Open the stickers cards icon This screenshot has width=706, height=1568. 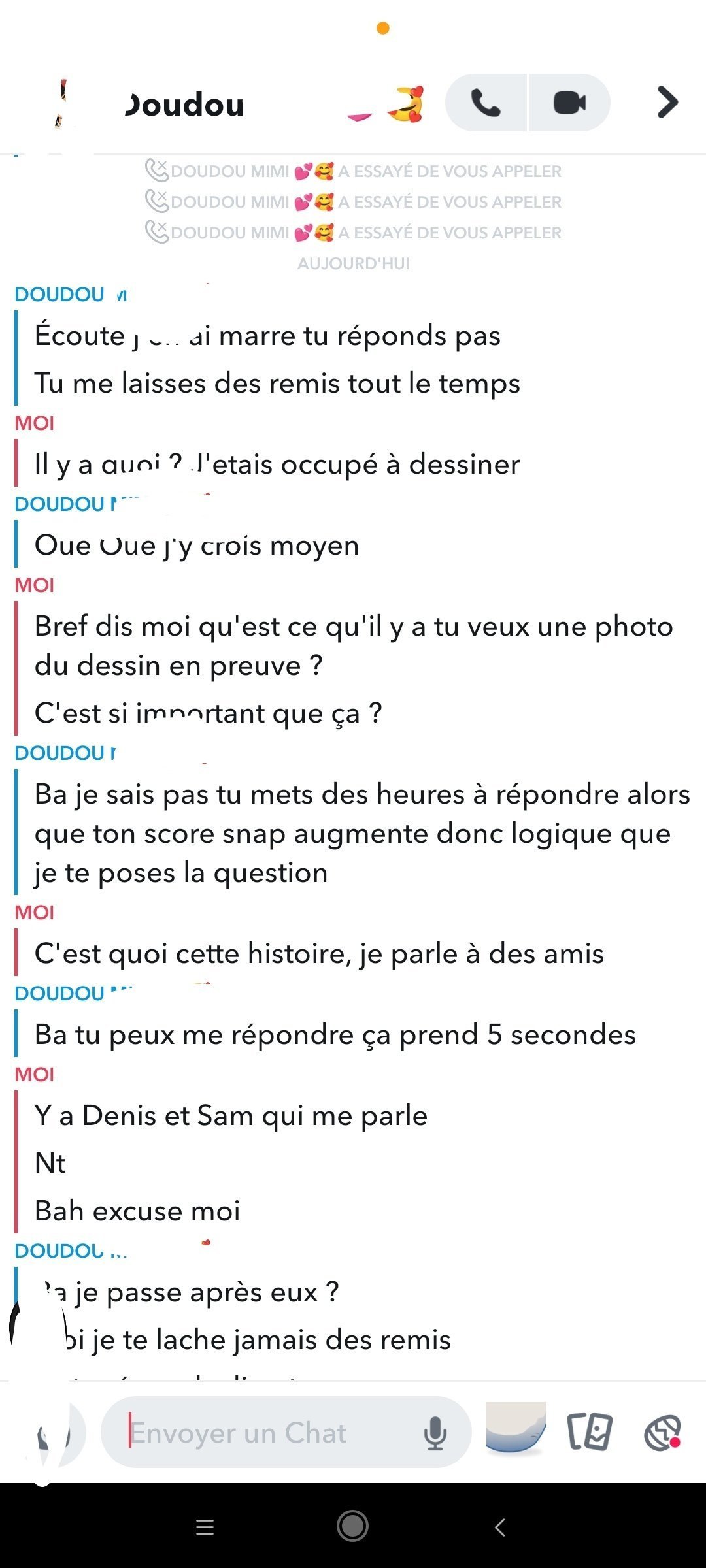590,1431
